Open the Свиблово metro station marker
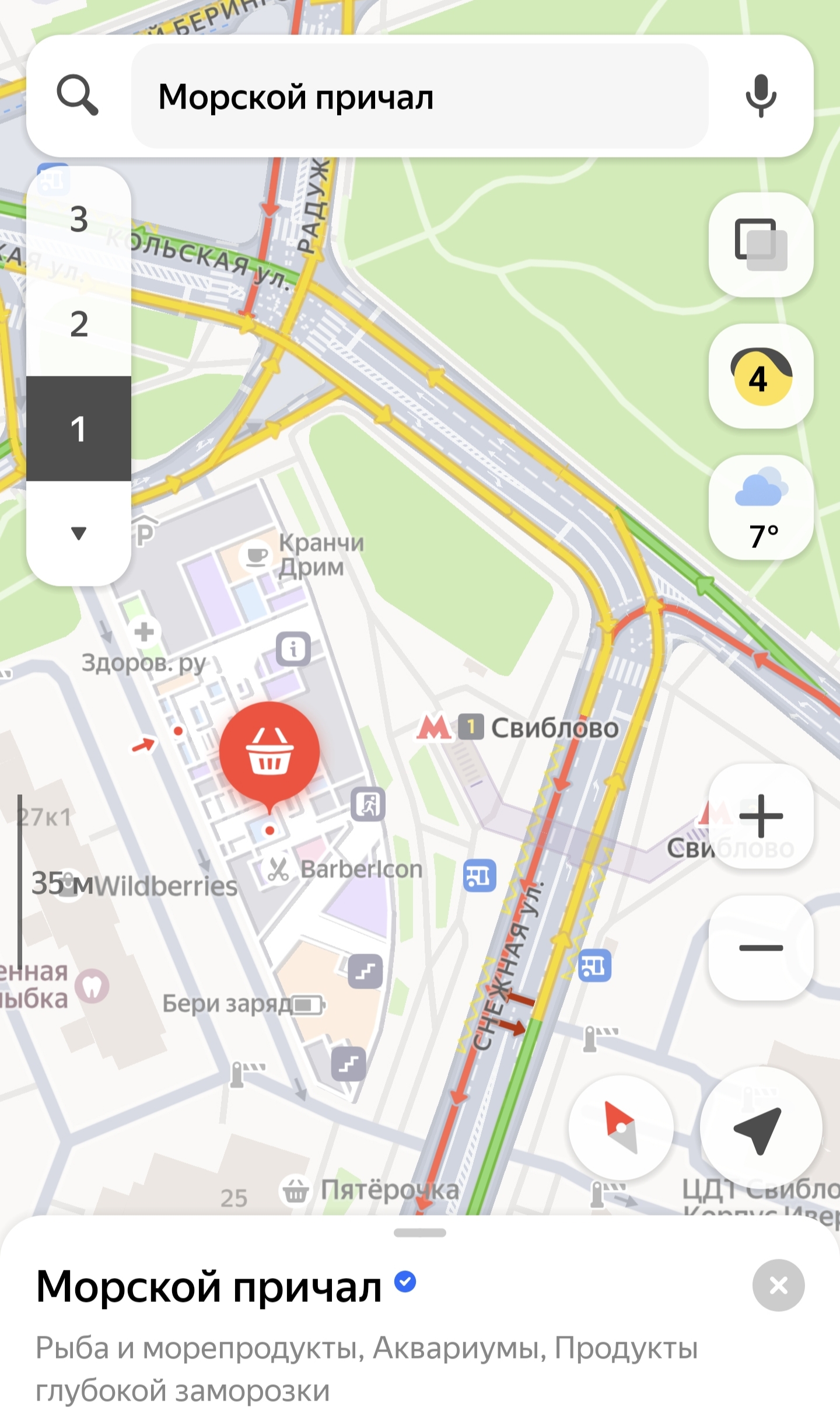 tap(435, 728)
